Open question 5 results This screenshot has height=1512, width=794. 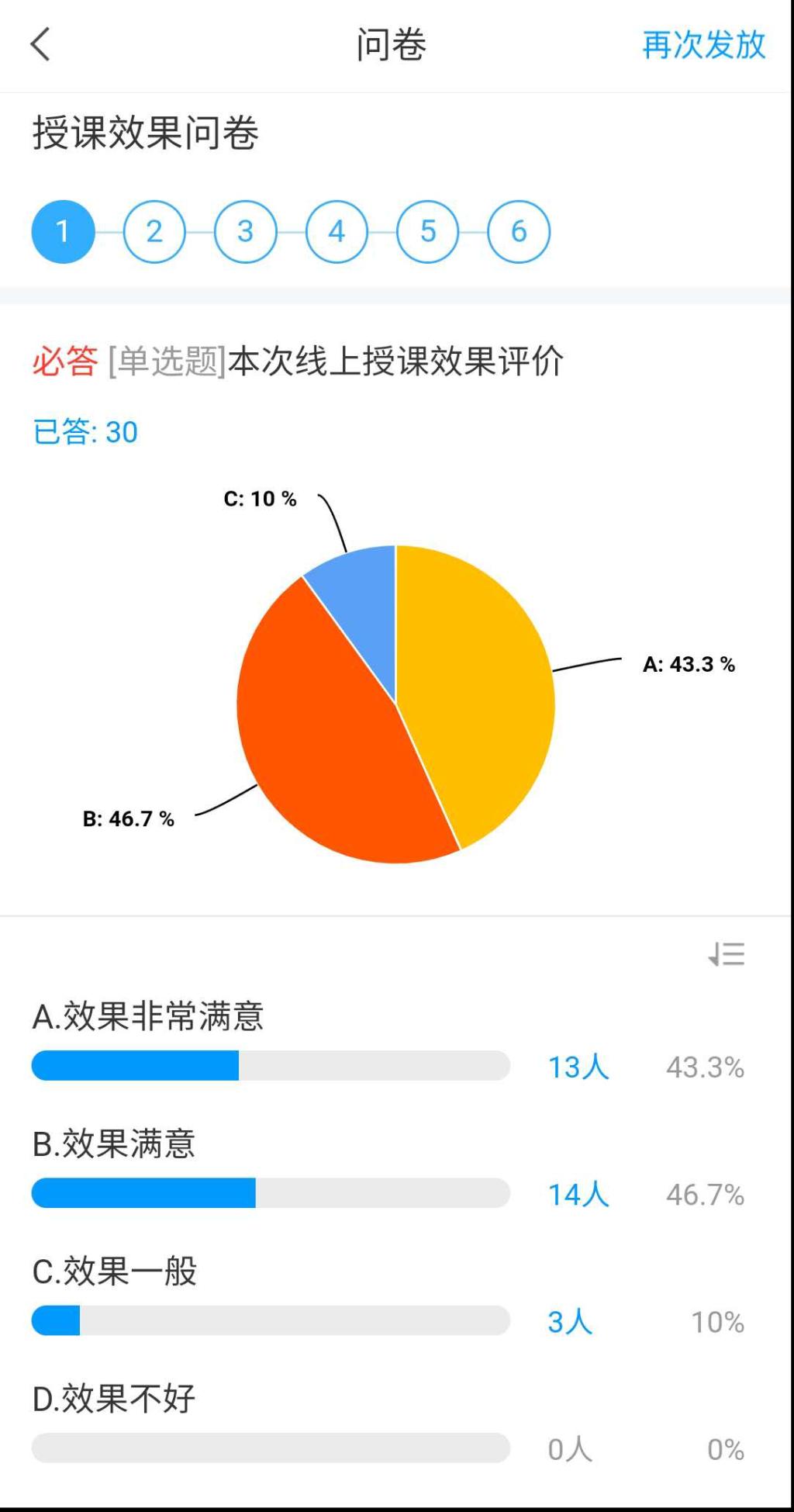[x=427, y=231]
